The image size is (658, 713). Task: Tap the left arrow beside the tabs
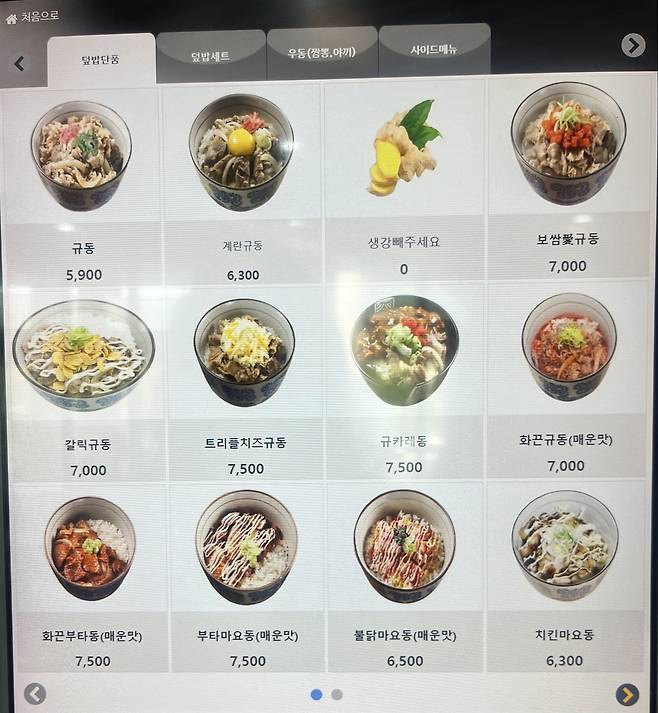pos(19,63)
